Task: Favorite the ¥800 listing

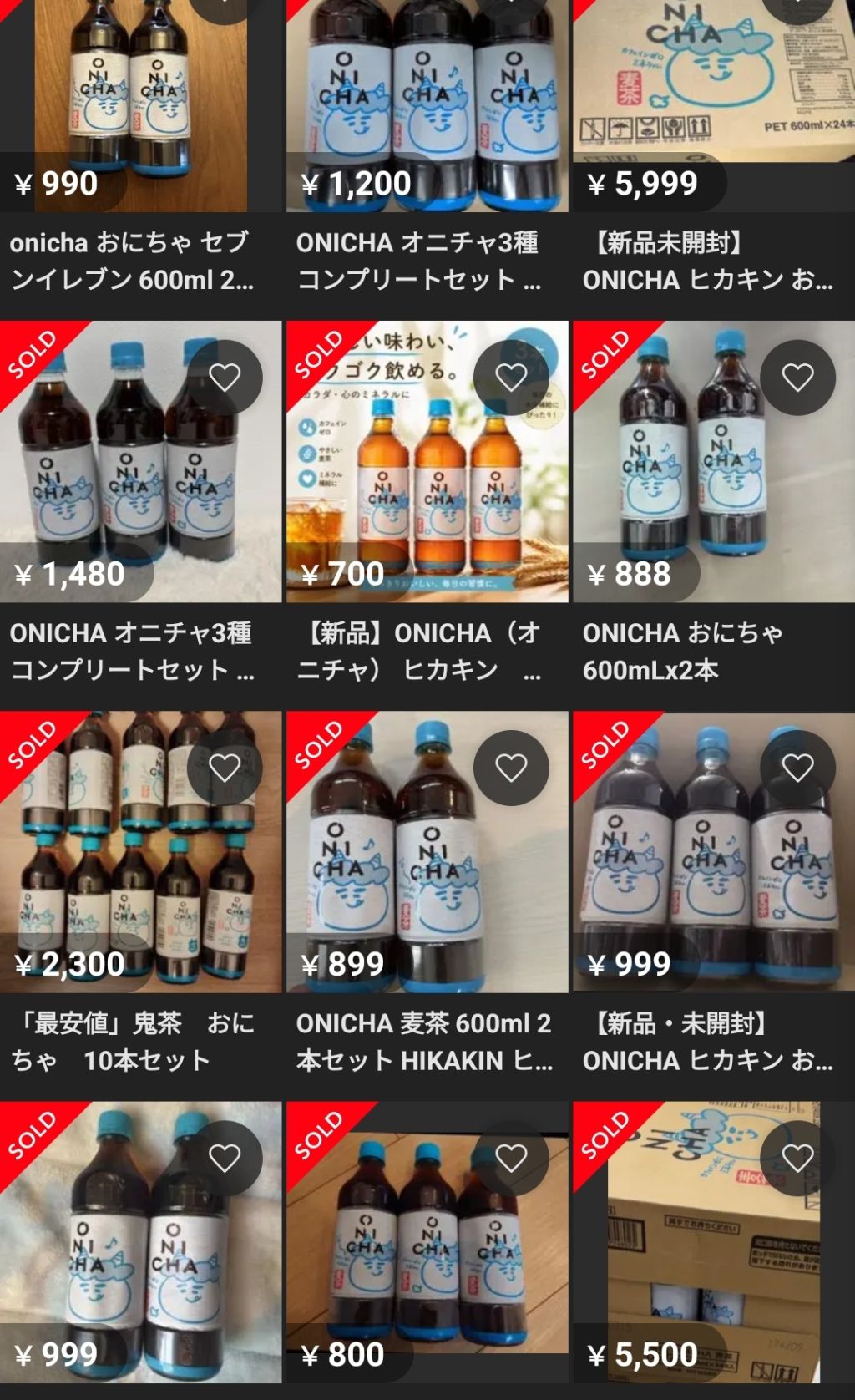Action: click(511, 1158)
